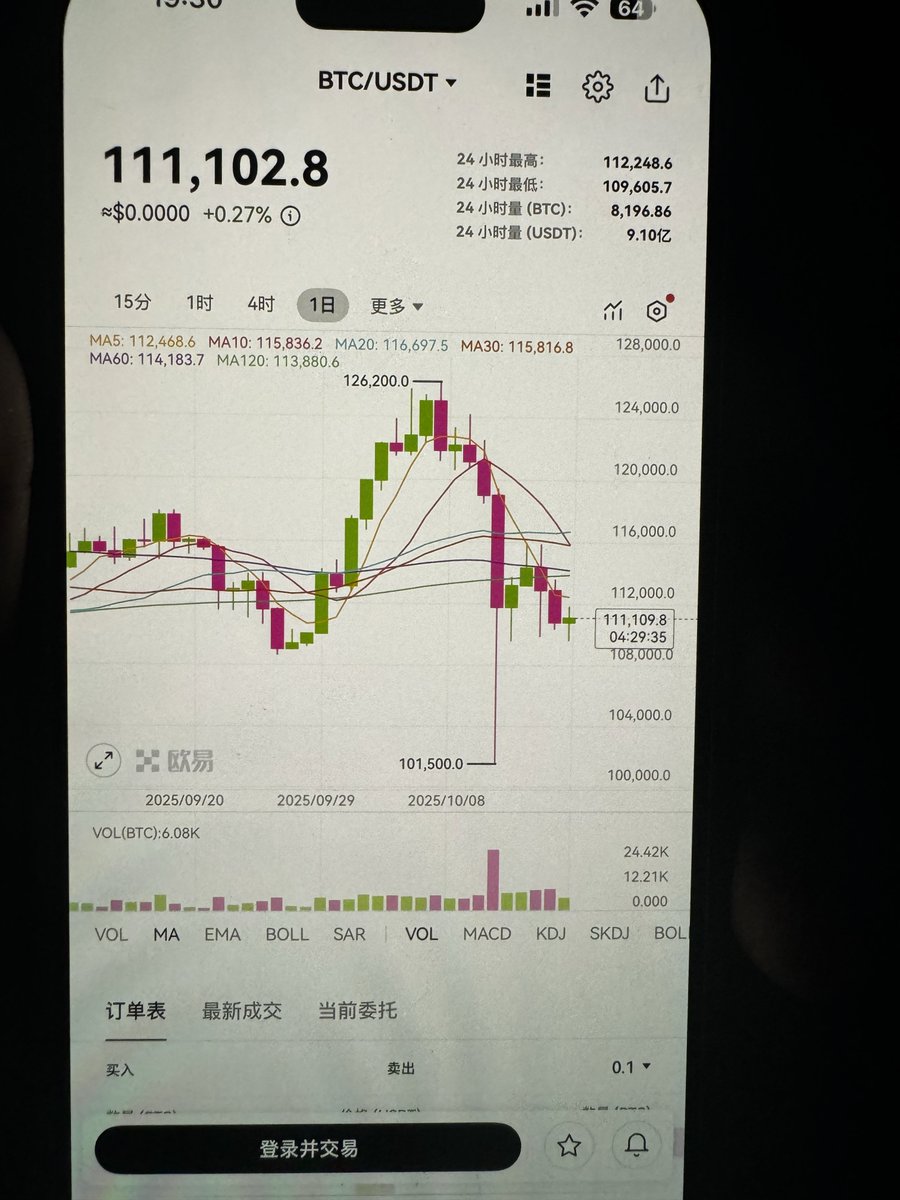Expand the 更多 timeframe options

click(x=396, y=306)
